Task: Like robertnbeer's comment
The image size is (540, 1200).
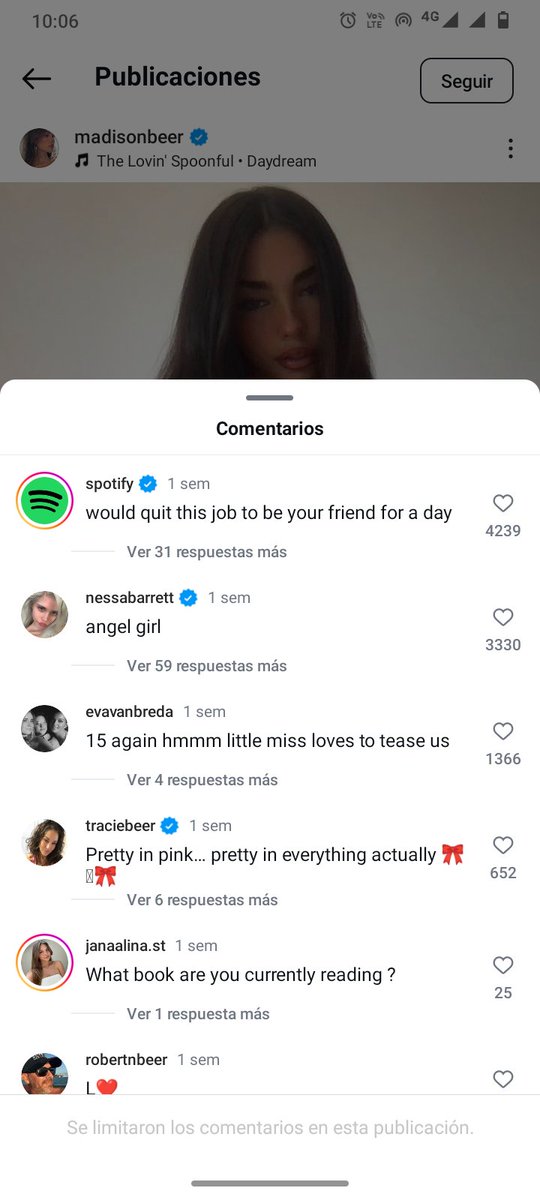Action: (503, 1080)
